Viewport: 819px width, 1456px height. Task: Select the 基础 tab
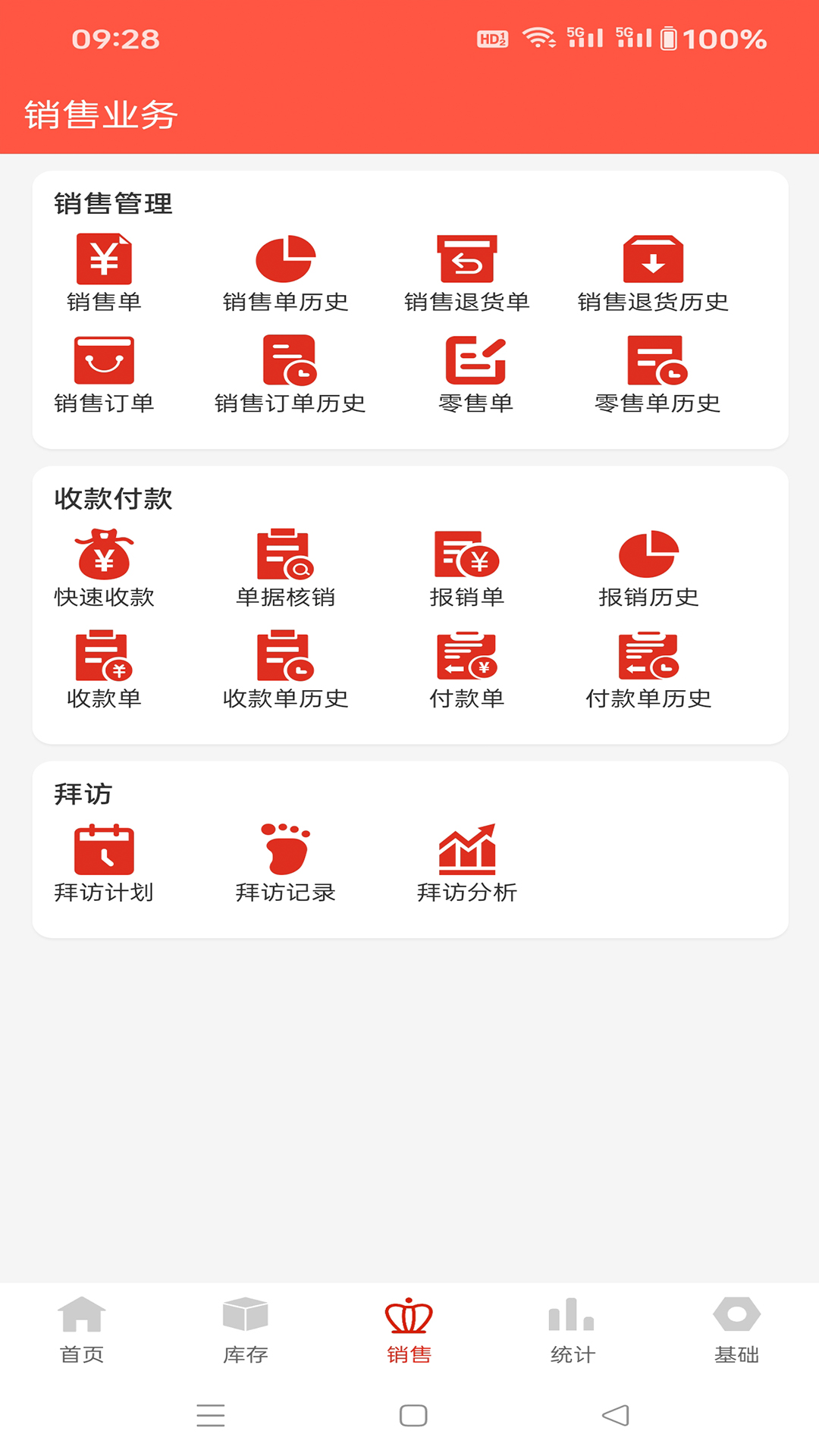pyautogui.click(x=736, y=1330)
